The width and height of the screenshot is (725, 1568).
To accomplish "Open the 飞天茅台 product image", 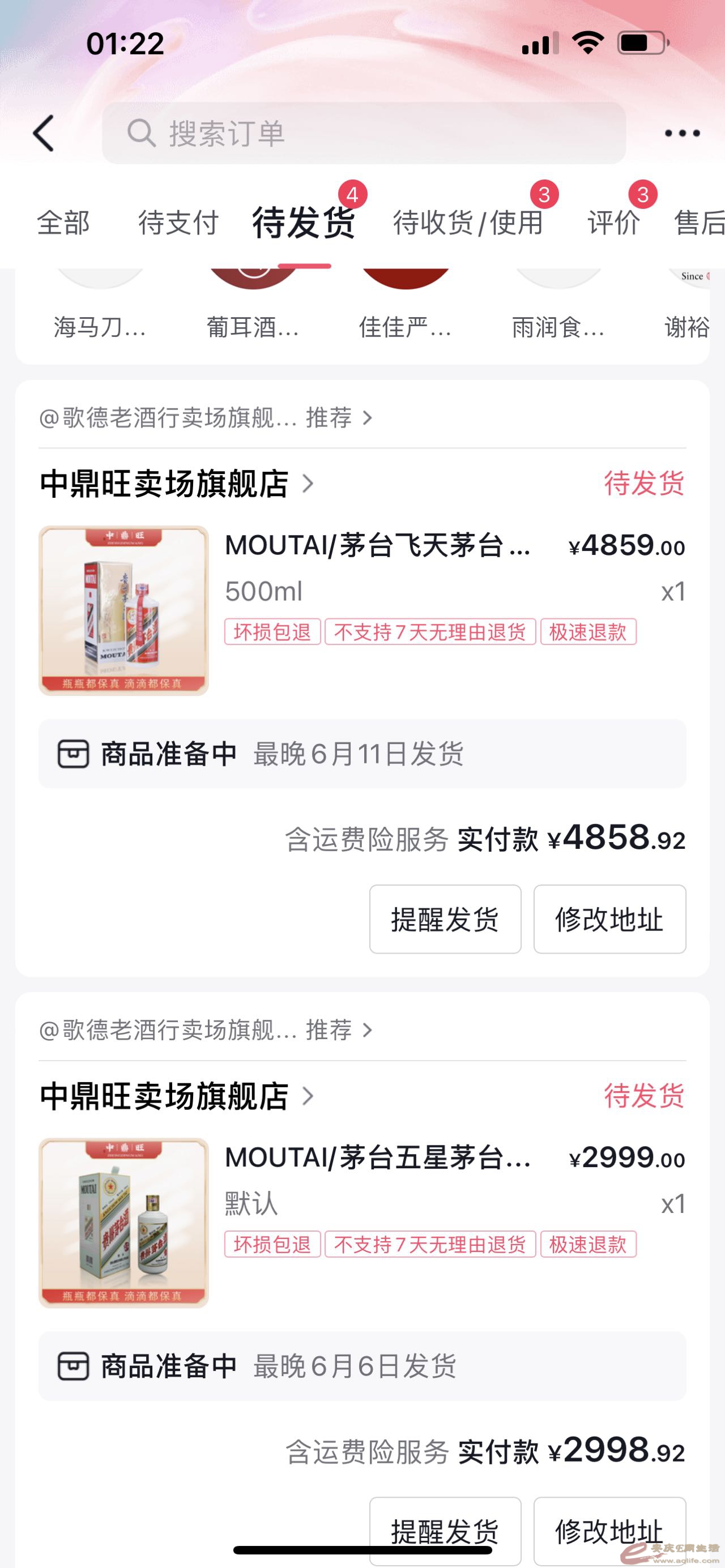I will (x=123, y=610).
